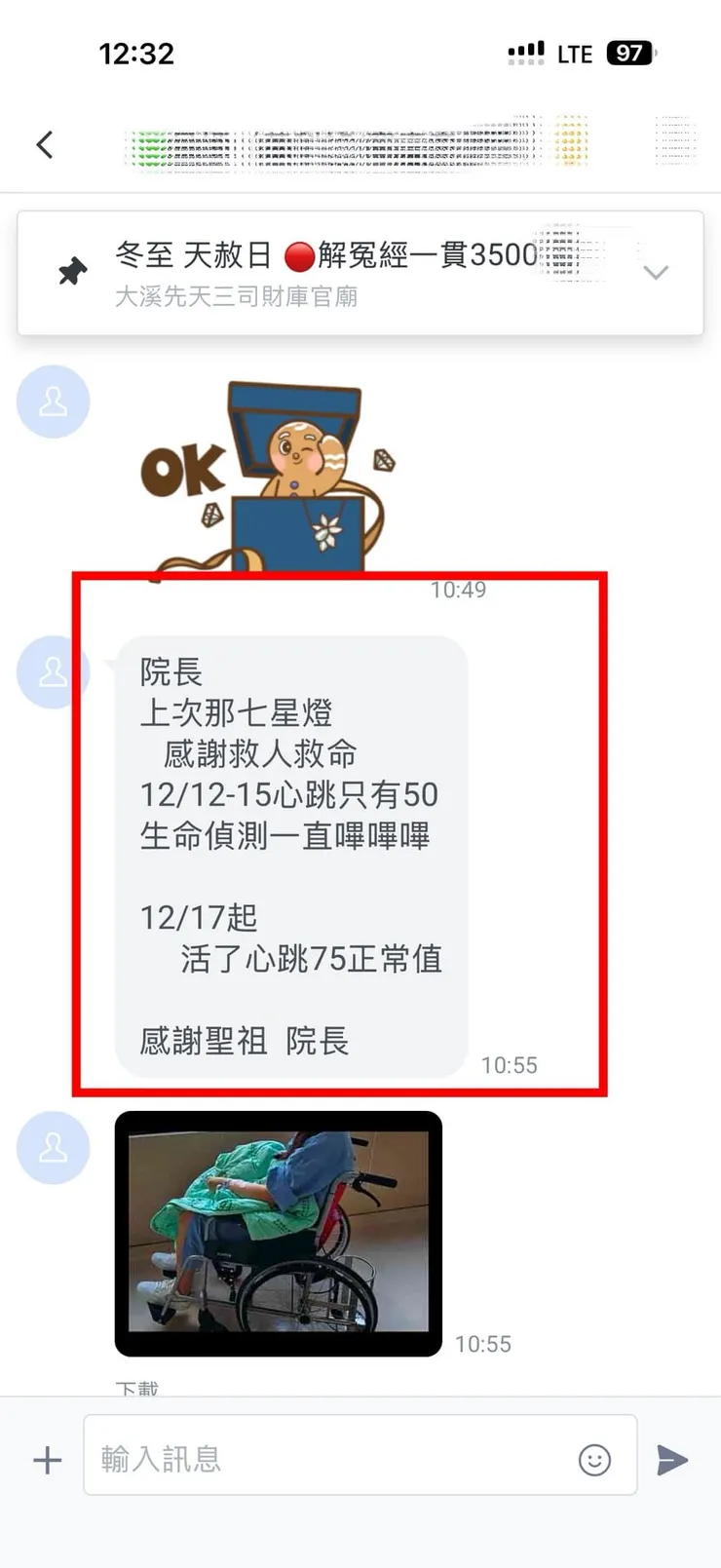Open the sticker picker via smiley icon
Viewport: 721px width, 1568px height.
(594, 1459)
